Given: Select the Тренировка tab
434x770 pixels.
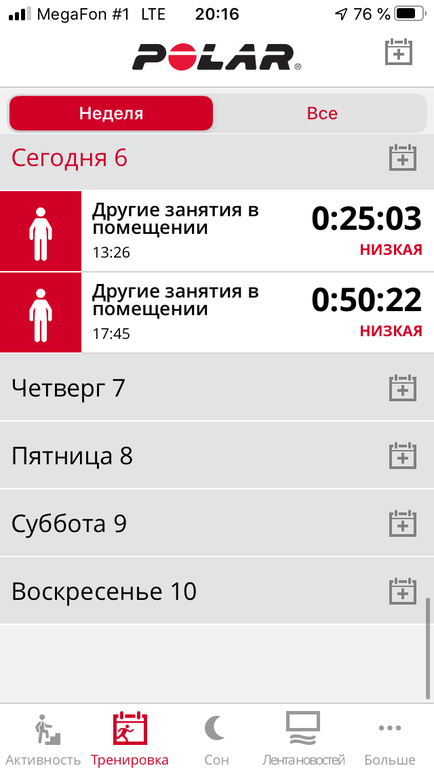Looking at the screenshot, I should click(x=130, y=738).
